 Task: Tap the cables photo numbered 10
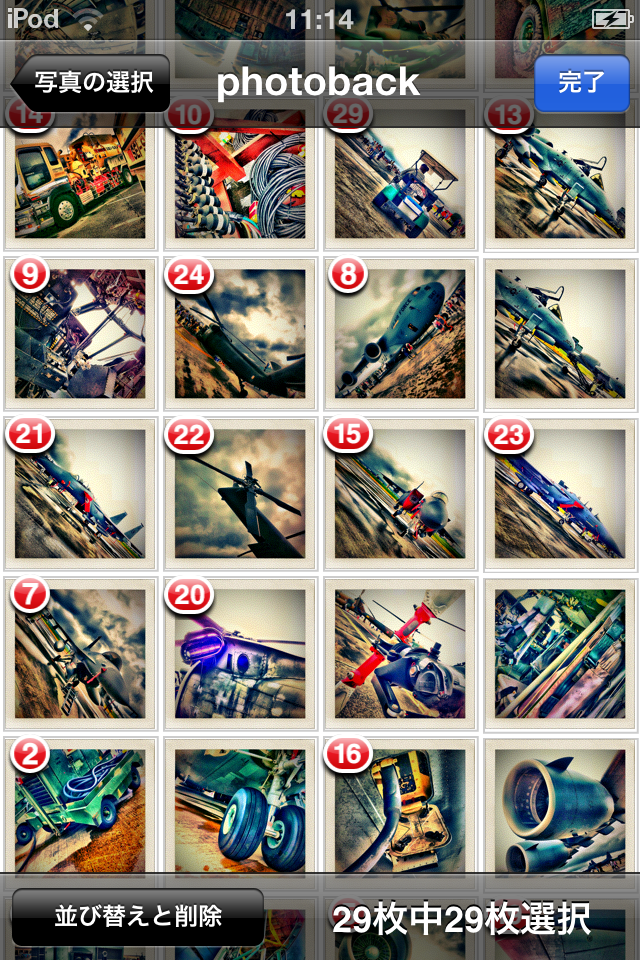pyautogui.click(x=240, y=185)
